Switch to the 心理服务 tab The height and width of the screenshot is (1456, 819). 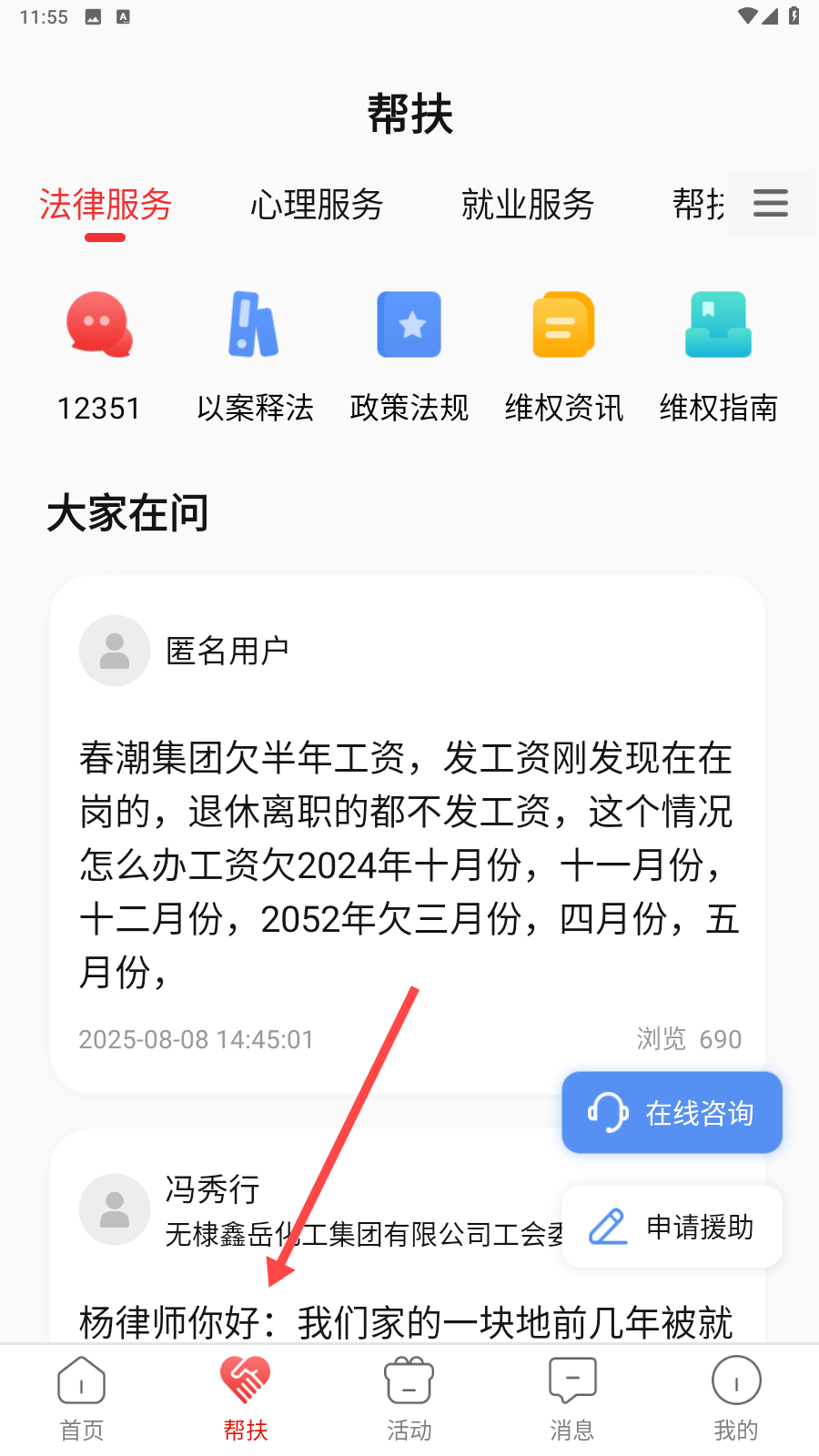tap(317, 205)
